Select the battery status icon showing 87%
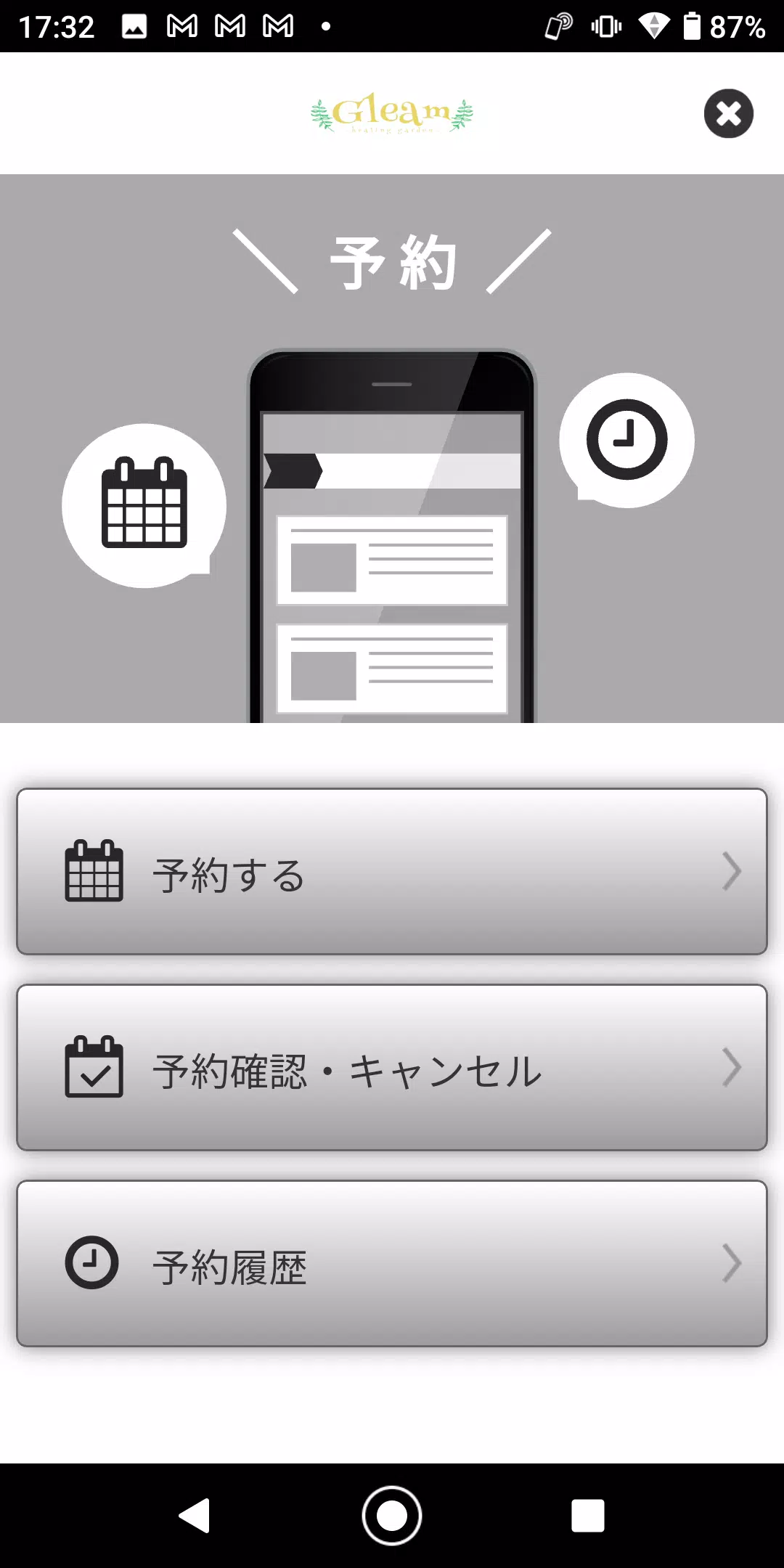Viewport: 784px width, 1568px height. point(694,25)
